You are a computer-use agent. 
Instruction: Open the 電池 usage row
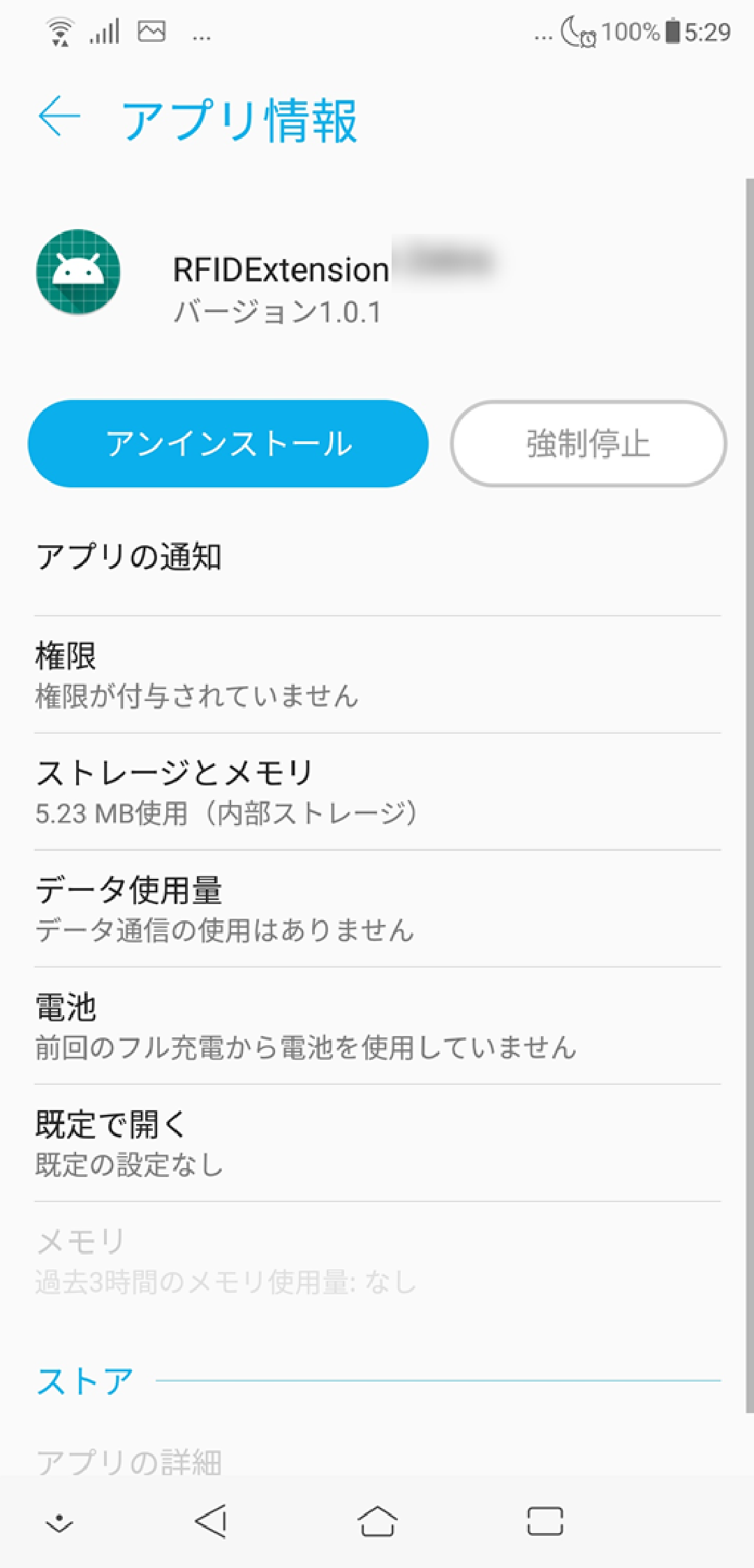[x=377, y=1026]
